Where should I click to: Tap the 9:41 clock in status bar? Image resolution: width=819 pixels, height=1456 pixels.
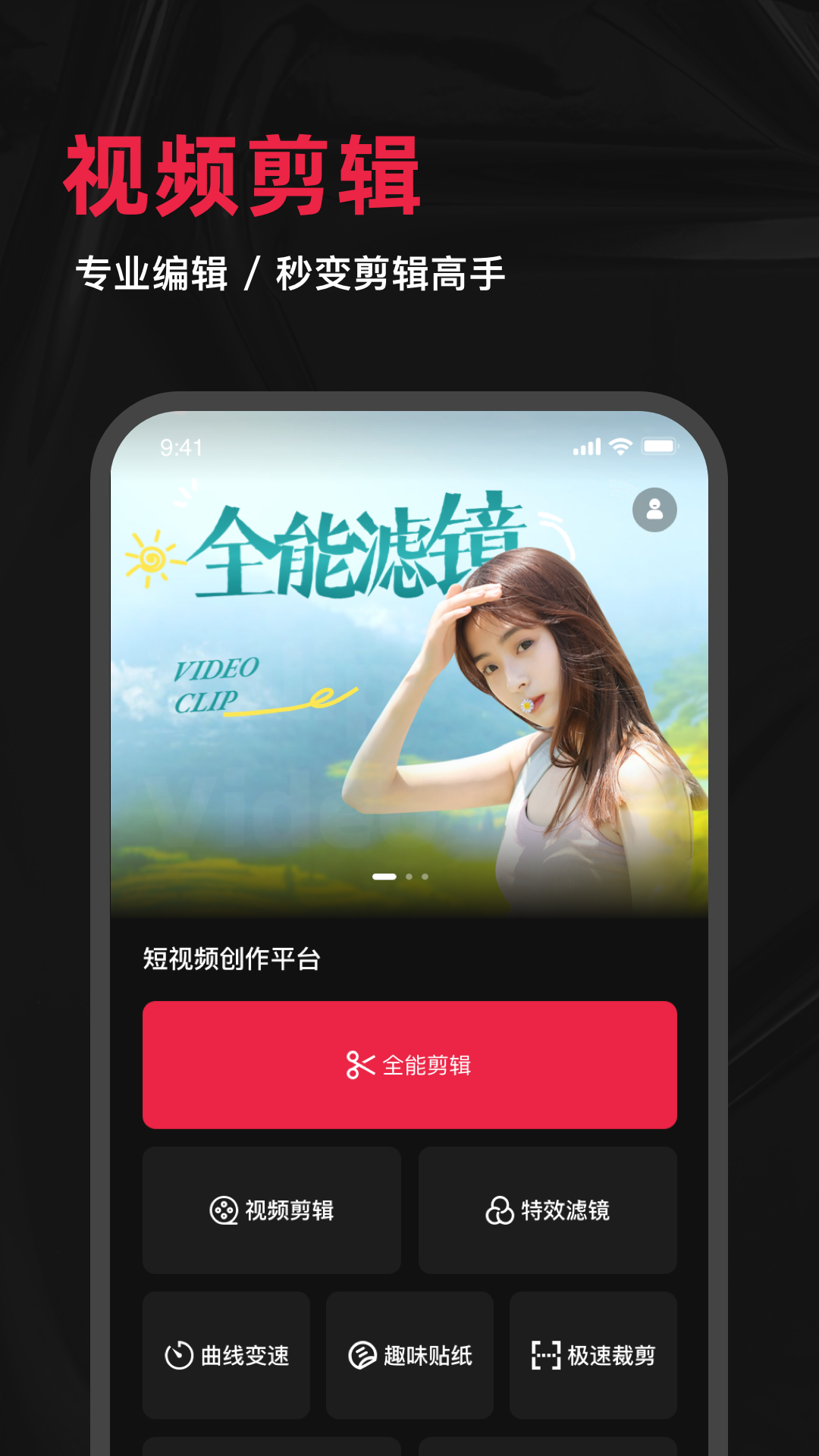click(x=182, y=447)
